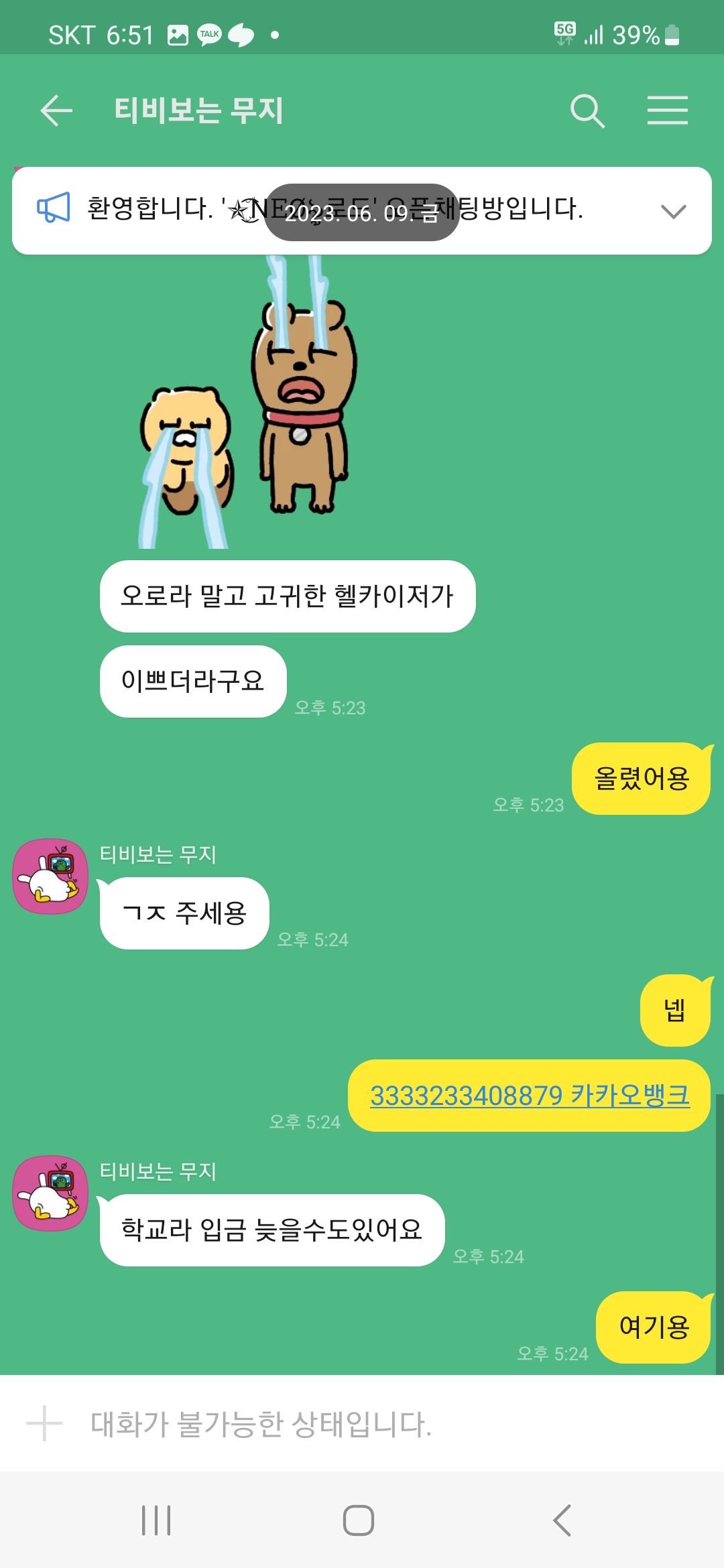Go to the home screen

pos(359,1520)
